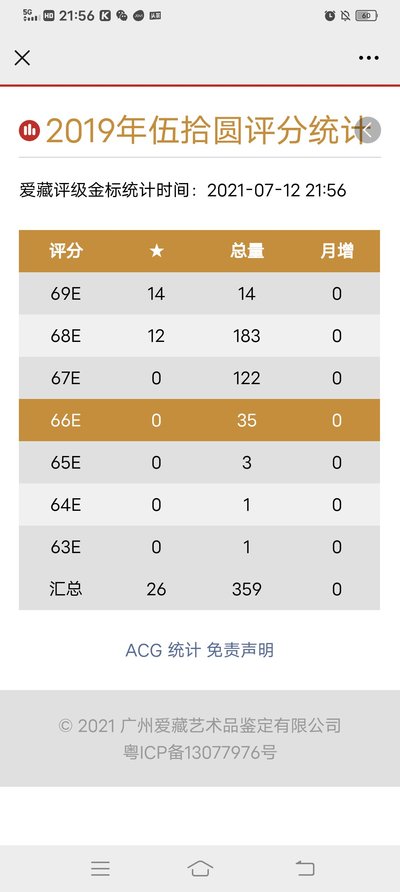This screenshot has width=400, height=892.
Task: Go to the system home screen
Action: [x=200, y=868]
